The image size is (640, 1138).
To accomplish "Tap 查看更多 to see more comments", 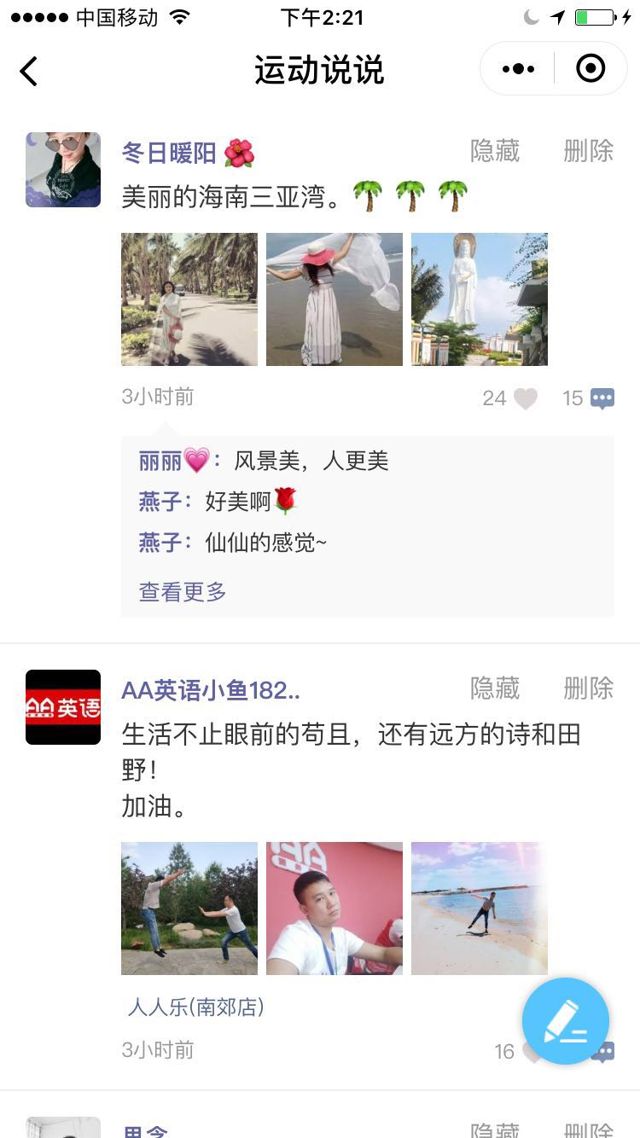I will coord(182,592).
